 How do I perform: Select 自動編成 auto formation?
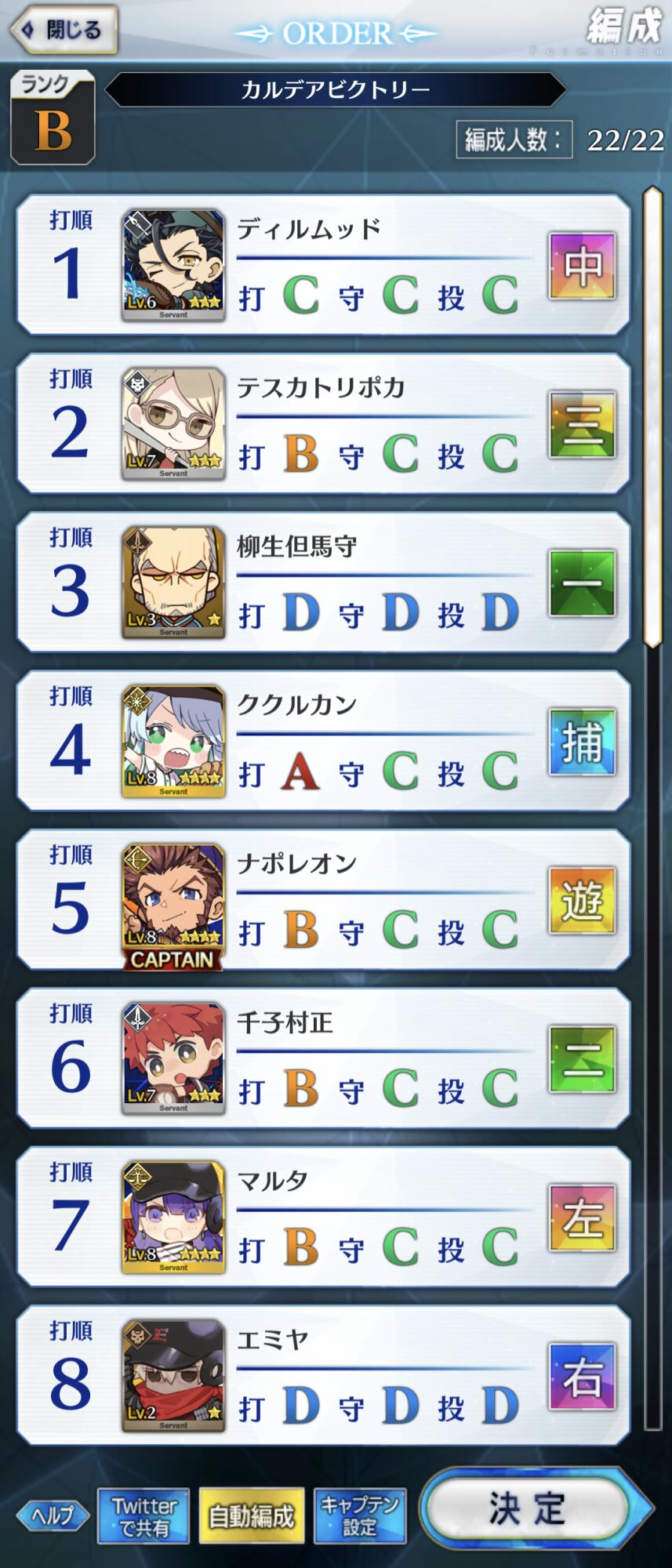click(252, 1516)
